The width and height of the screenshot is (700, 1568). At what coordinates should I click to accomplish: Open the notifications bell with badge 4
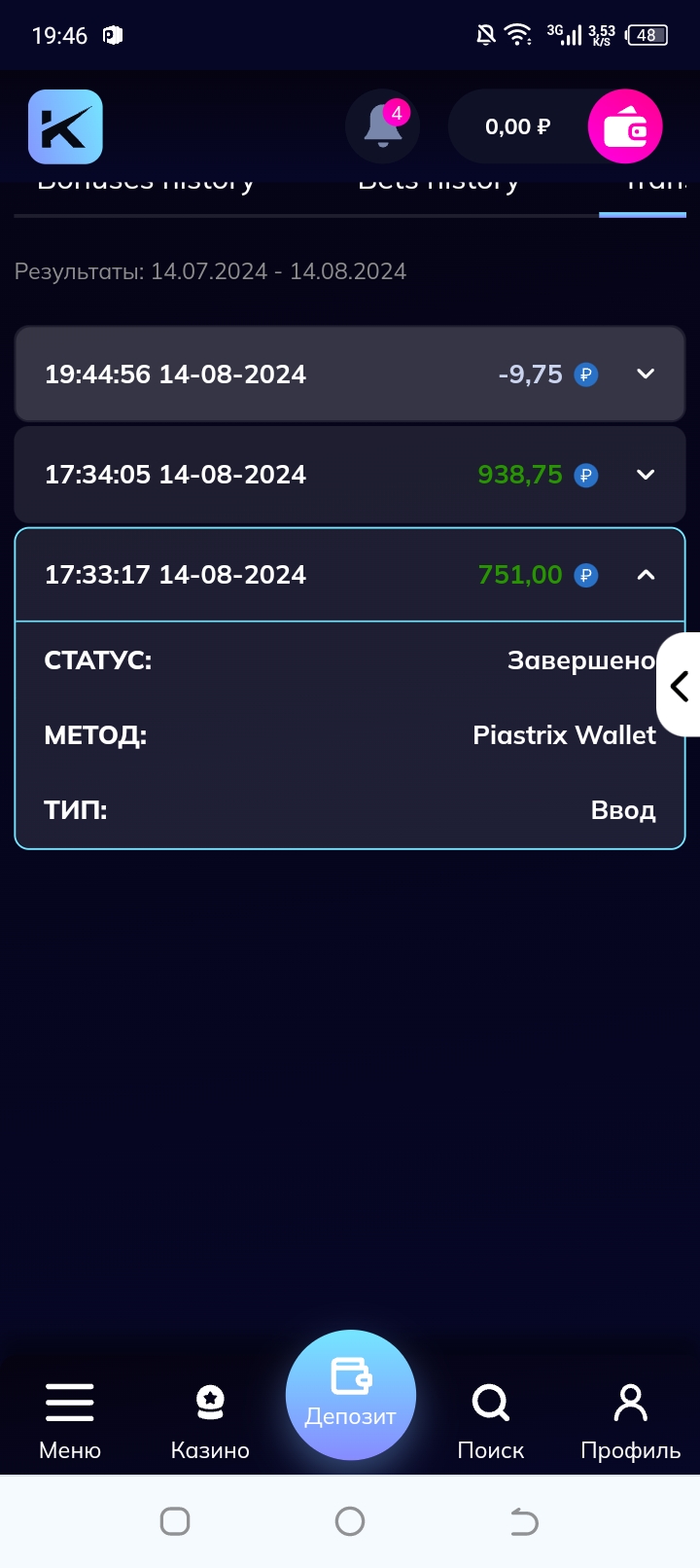coord(383,127)
